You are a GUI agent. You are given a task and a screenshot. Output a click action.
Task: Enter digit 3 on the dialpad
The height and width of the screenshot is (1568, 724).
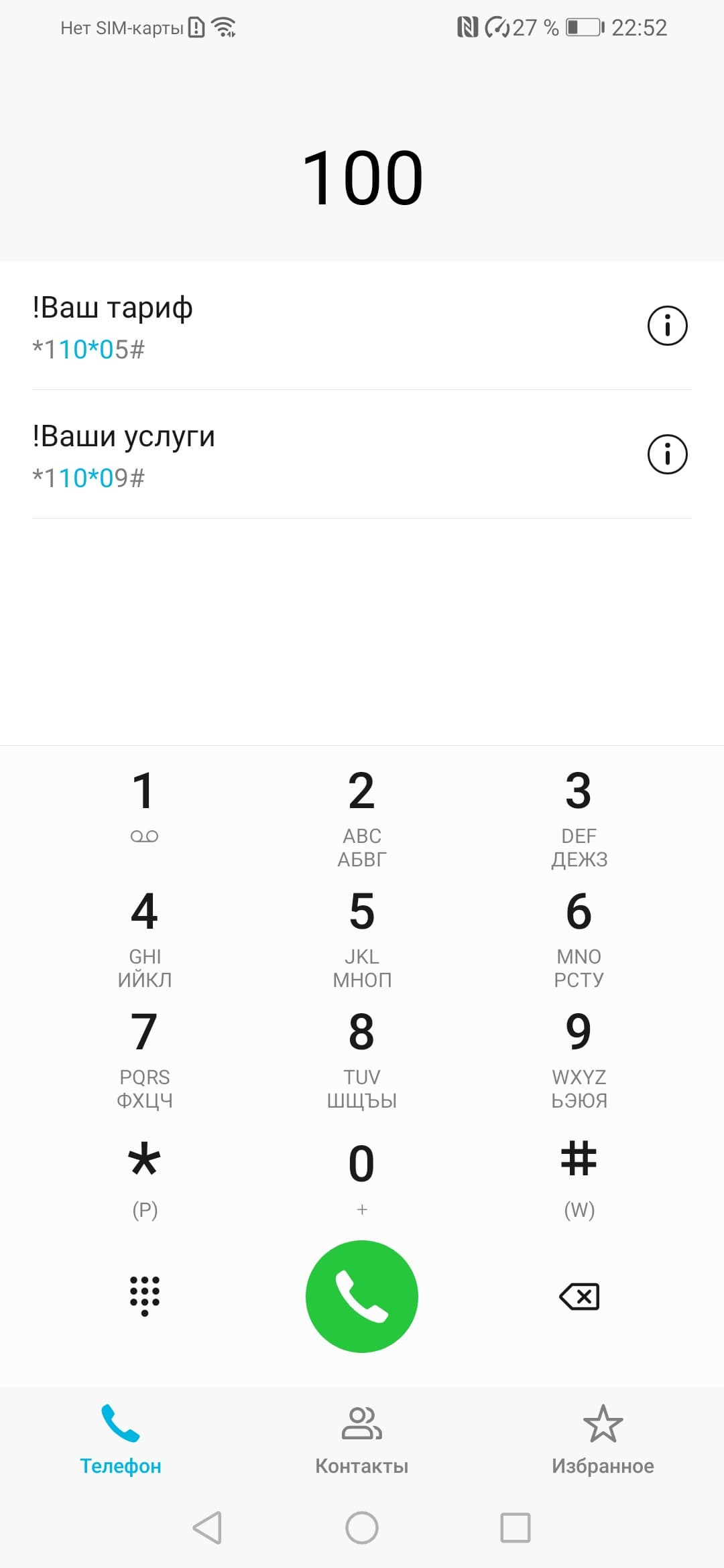pyautogui.click(x=579, y=818)
